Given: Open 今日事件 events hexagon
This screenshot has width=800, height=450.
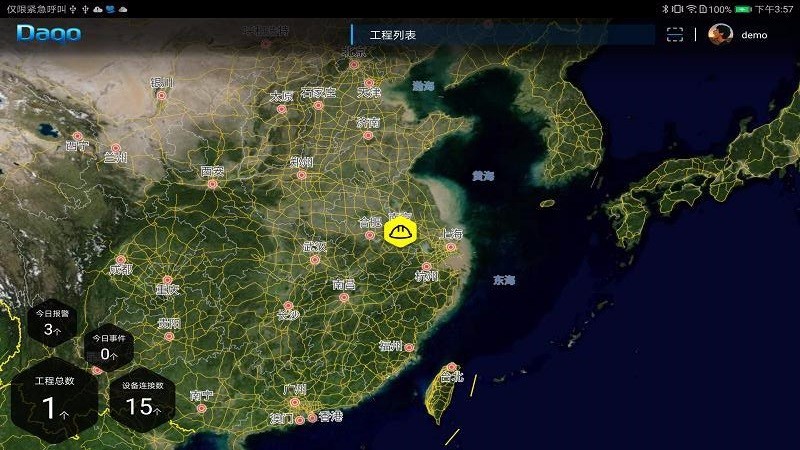Looking at the screenshot, I should point(109,348).
